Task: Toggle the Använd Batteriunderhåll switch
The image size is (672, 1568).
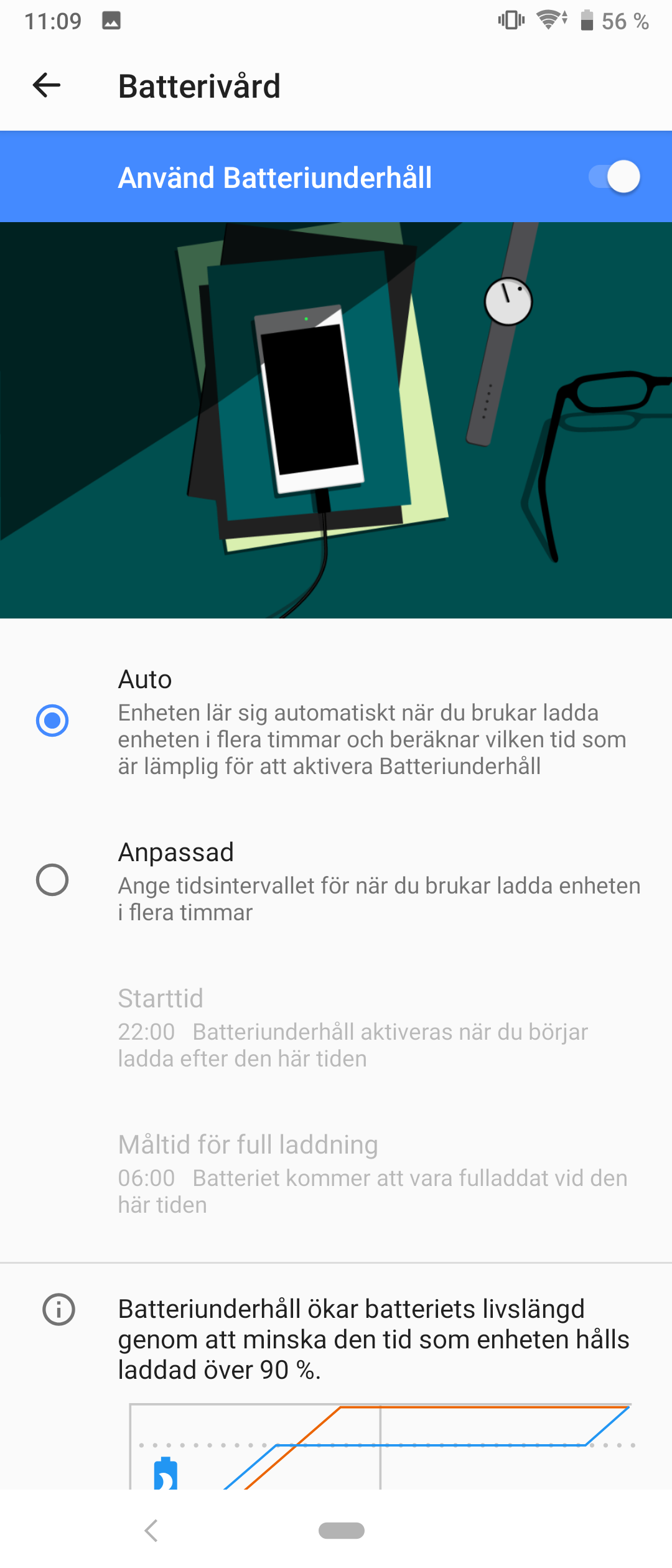Action: click(x=614, y=177)
